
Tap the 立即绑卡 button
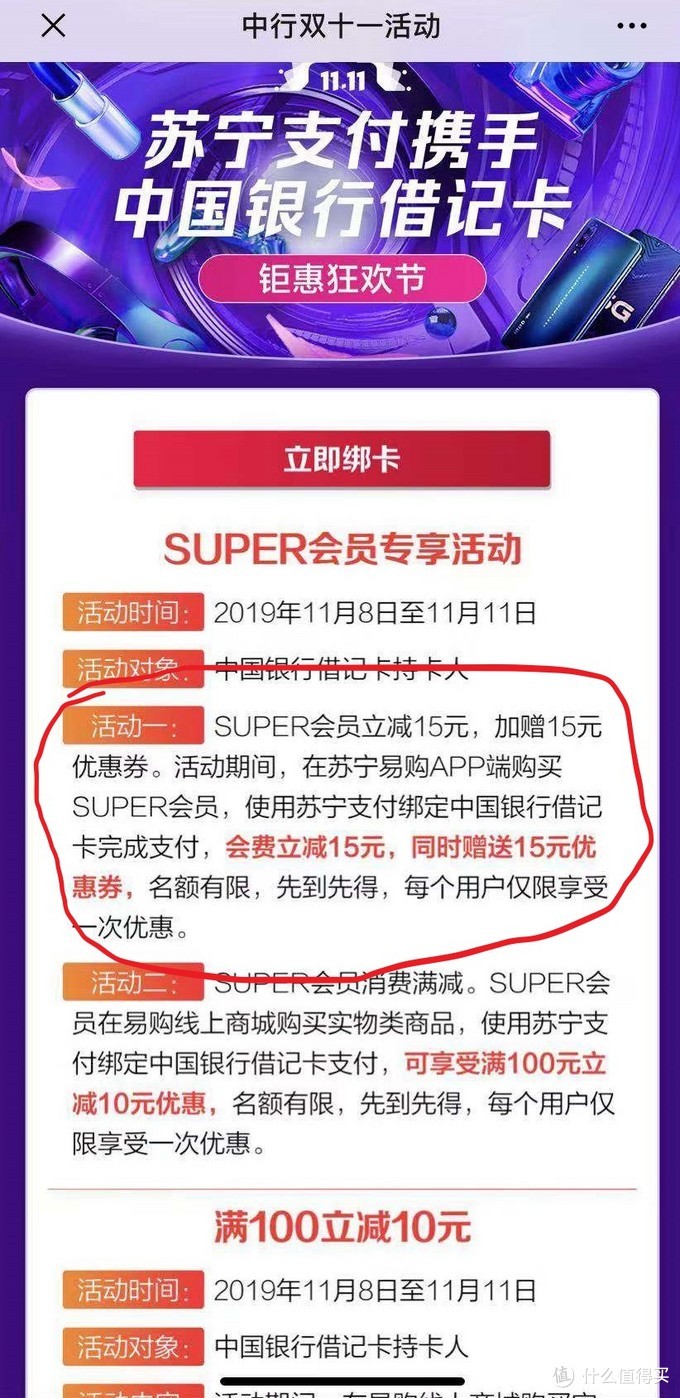click(x=342, y=460)
